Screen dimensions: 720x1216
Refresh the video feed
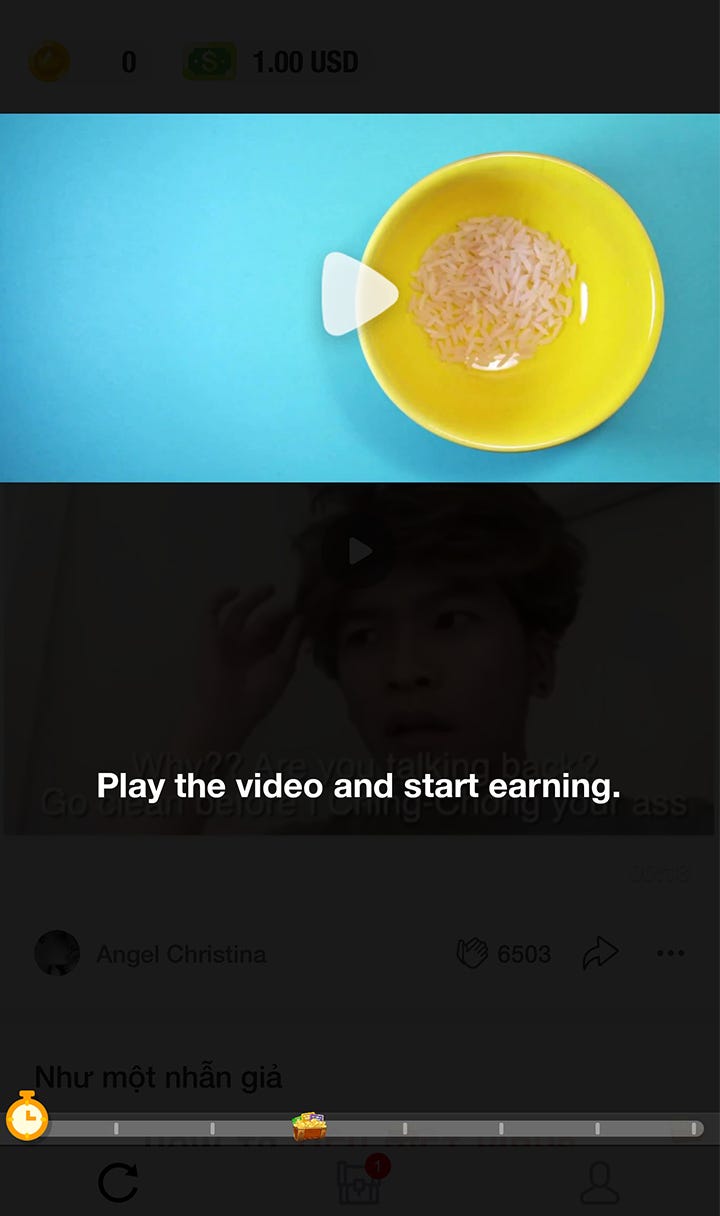click(118, 1183)
